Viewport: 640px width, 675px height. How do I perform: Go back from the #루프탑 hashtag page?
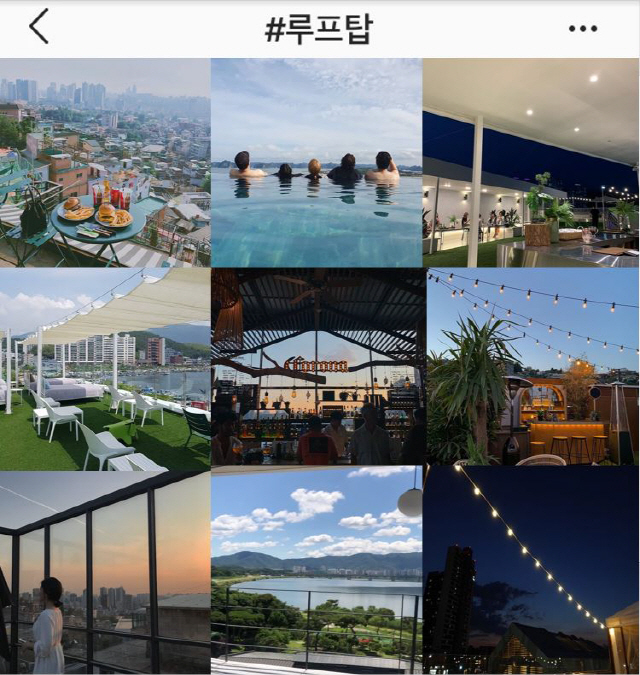click(x=39, y=27)
